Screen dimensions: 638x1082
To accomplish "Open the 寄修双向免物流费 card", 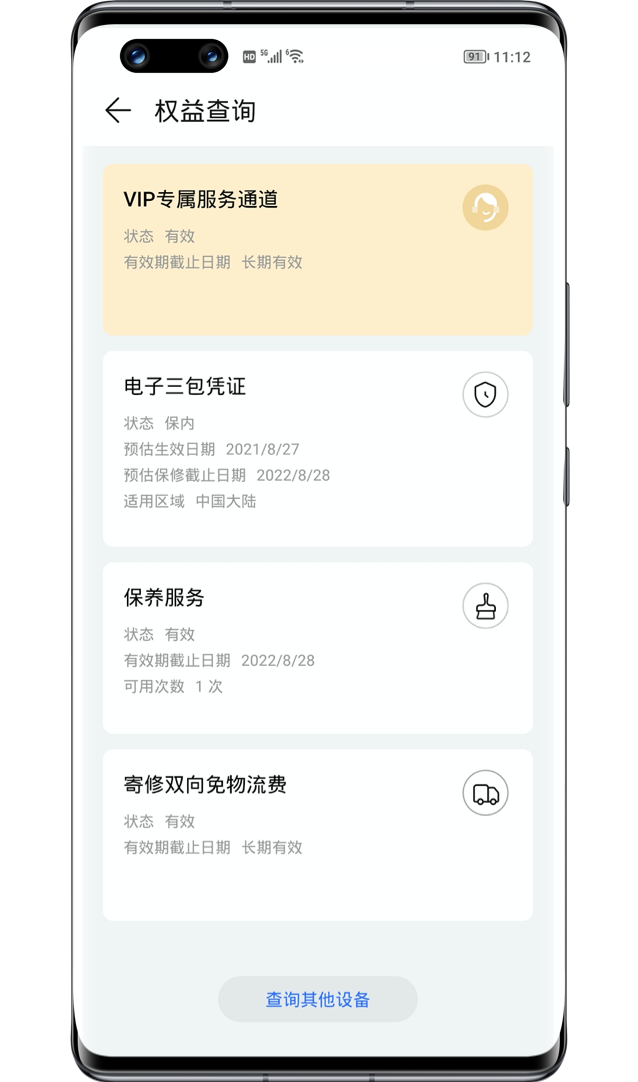I will point(317,834).
